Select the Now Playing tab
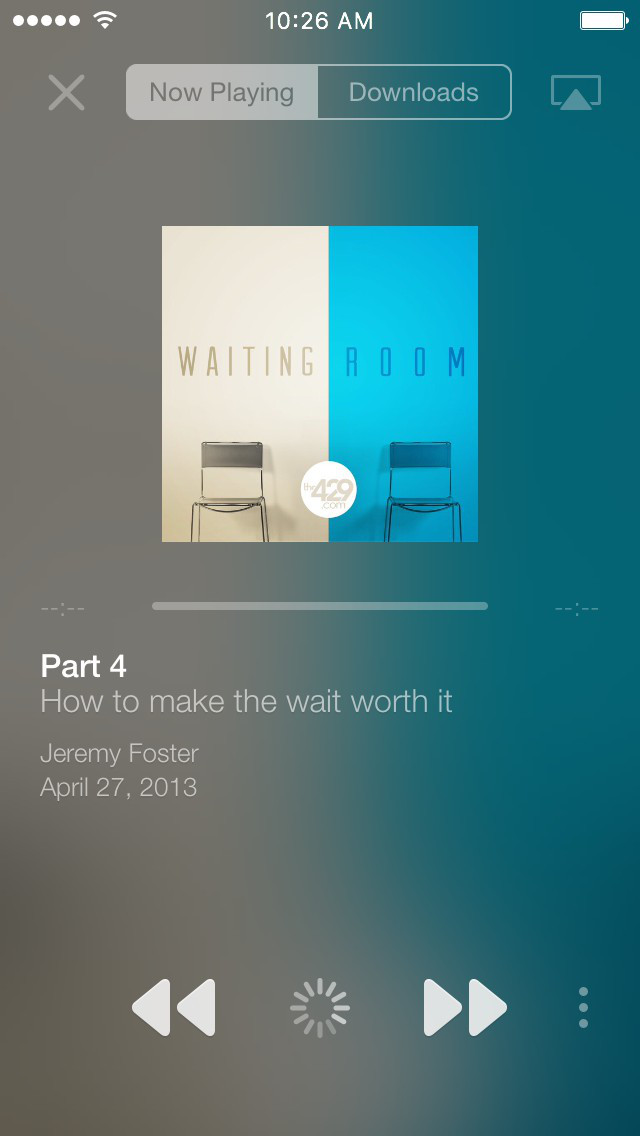640x1136 pixels. point(222,92)
